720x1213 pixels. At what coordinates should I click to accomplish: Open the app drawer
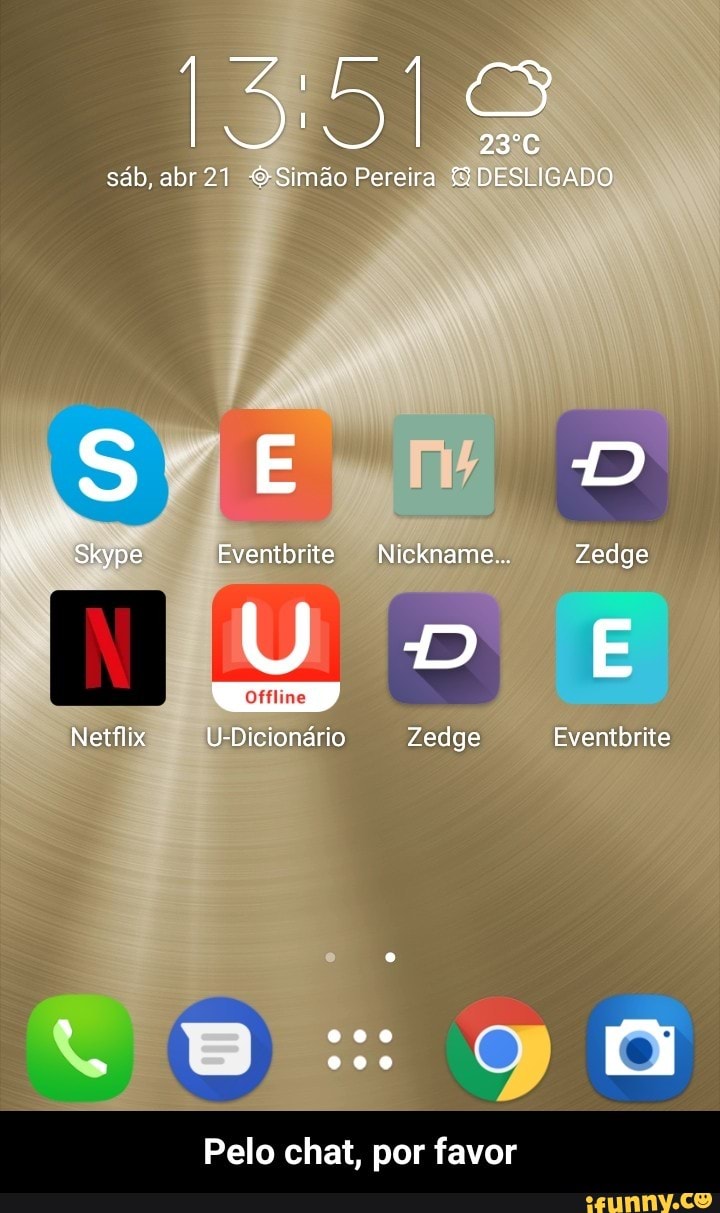click(360, 1048)
